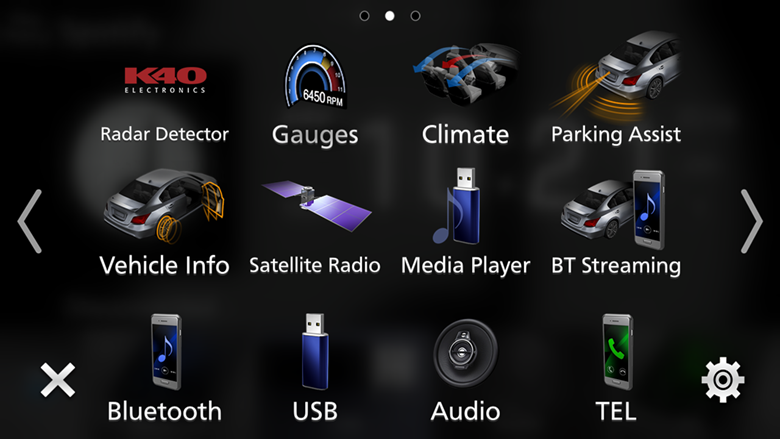This screenshot has height=439, width=780.
Task: Open Audio settings shortcut
Action: (x=465, y=365)
